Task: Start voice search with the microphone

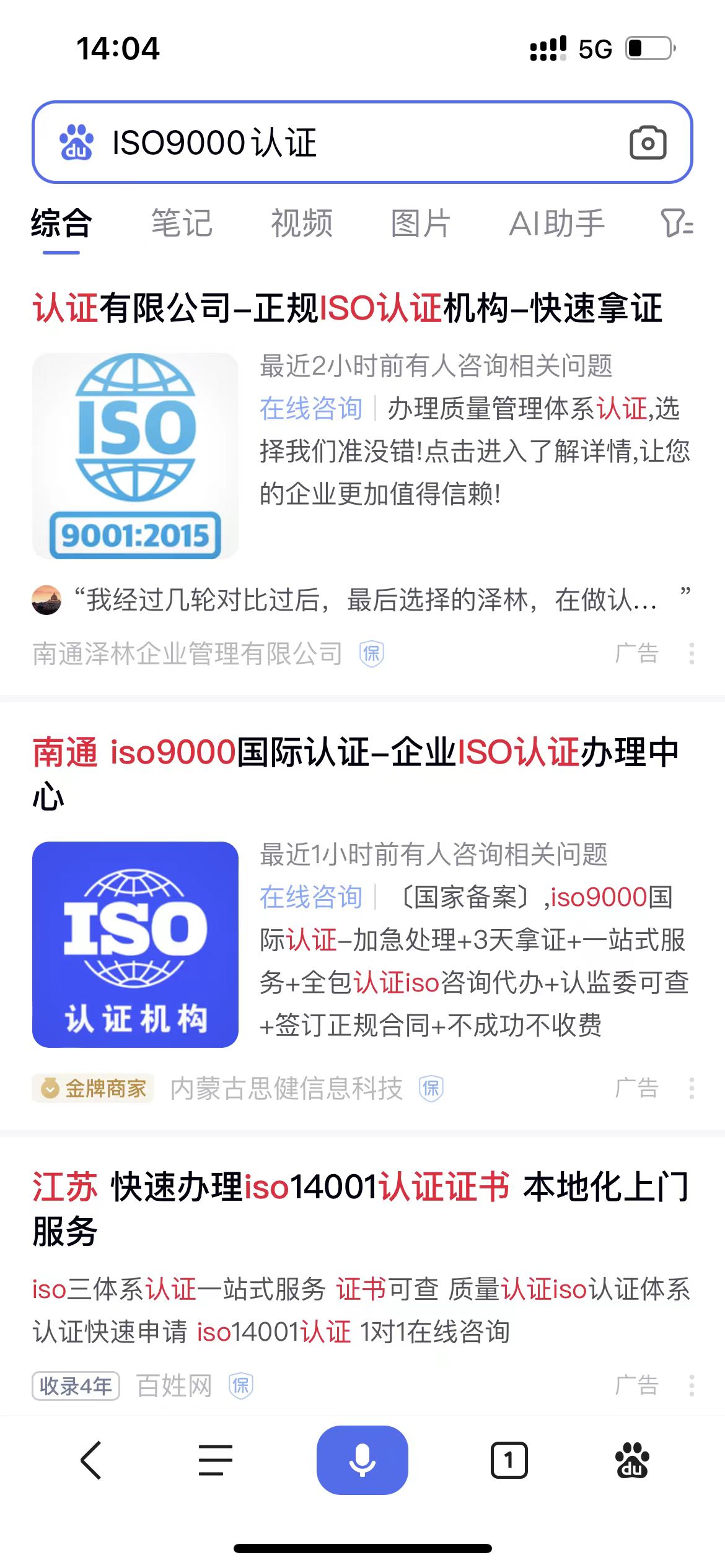Action: tap(362, 1460)
